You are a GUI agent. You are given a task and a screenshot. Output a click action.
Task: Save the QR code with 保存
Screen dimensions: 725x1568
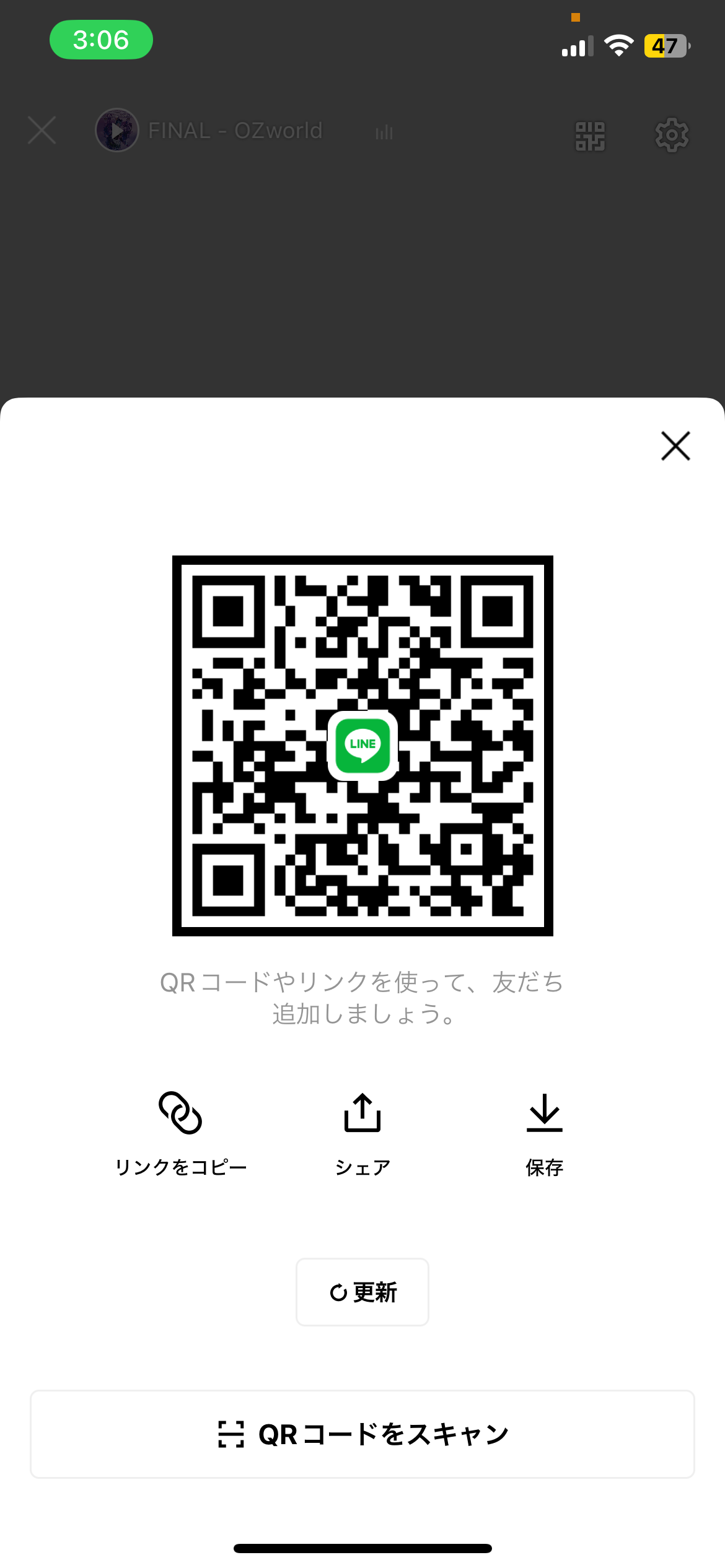click(544, 1131)
